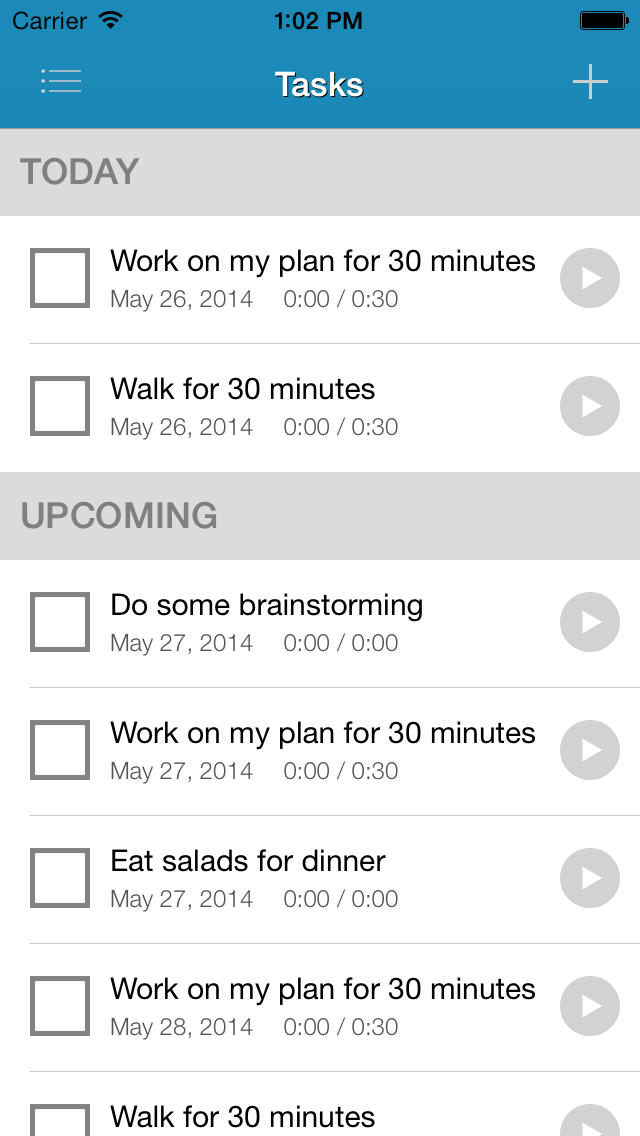Start timer for May 26 Walk task
Viewport: 640px width, 1136px height.
pos(590,406)
